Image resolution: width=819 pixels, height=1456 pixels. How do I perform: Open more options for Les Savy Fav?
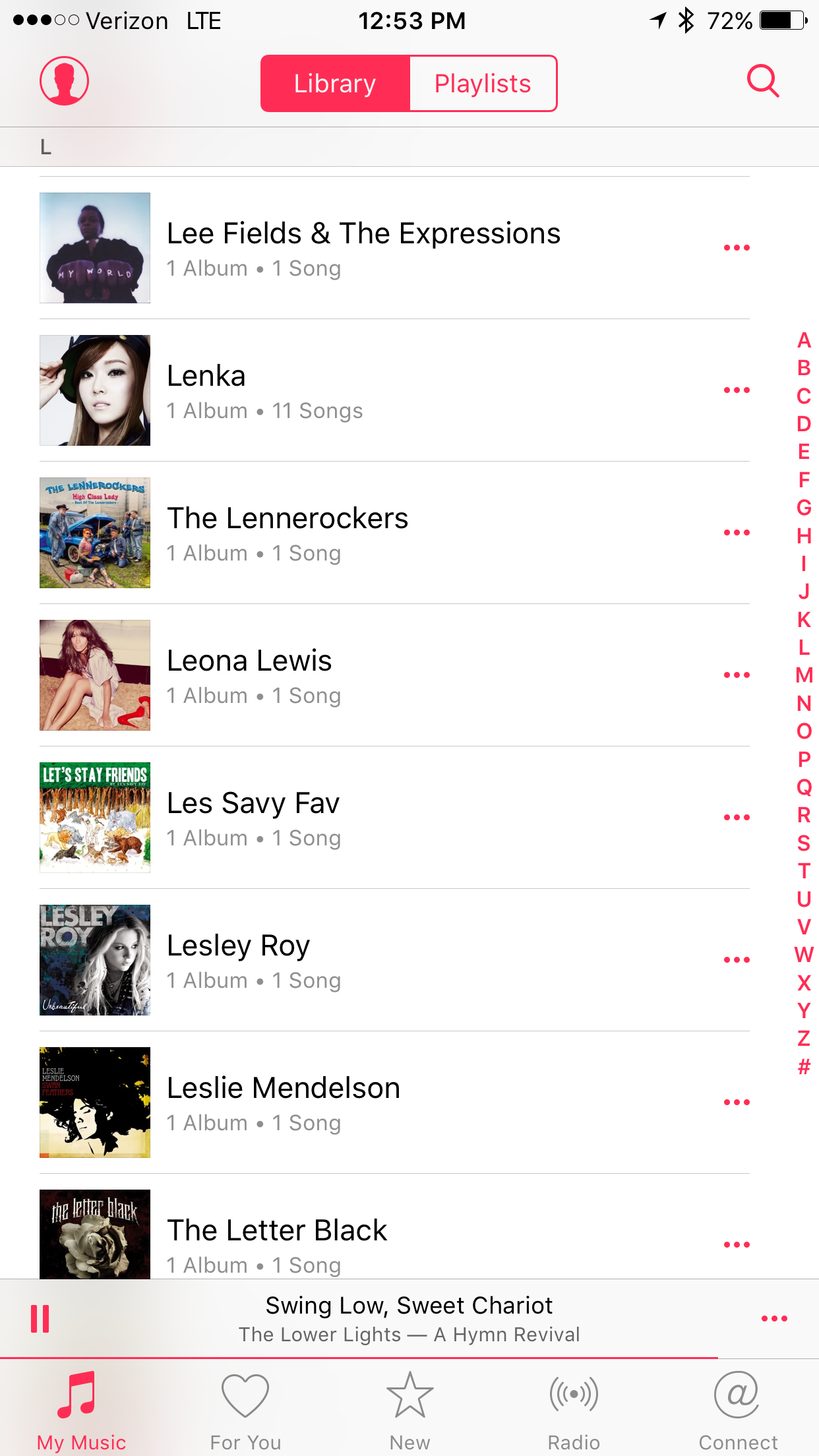[737, 818]
